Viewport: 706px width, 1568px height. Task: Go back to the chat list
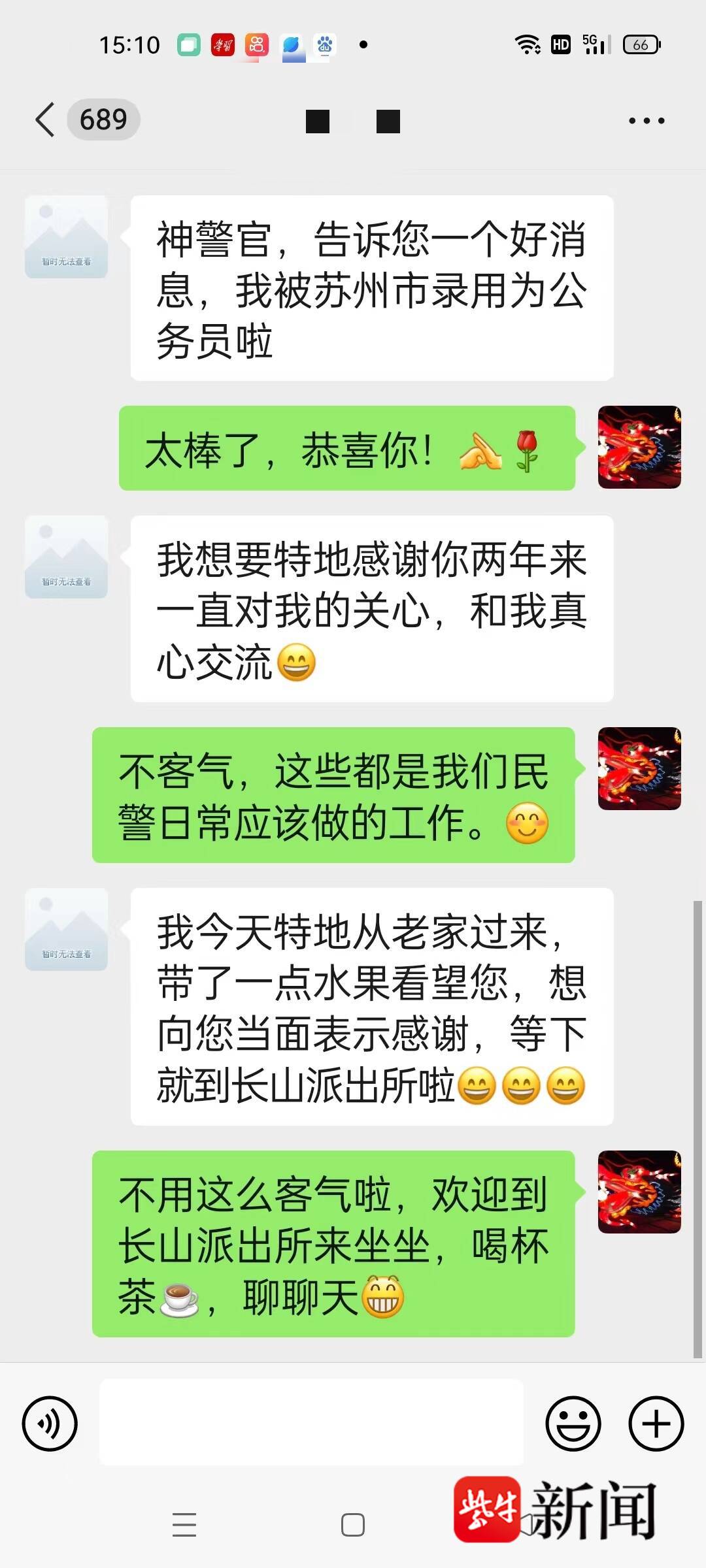pos(46,120)
